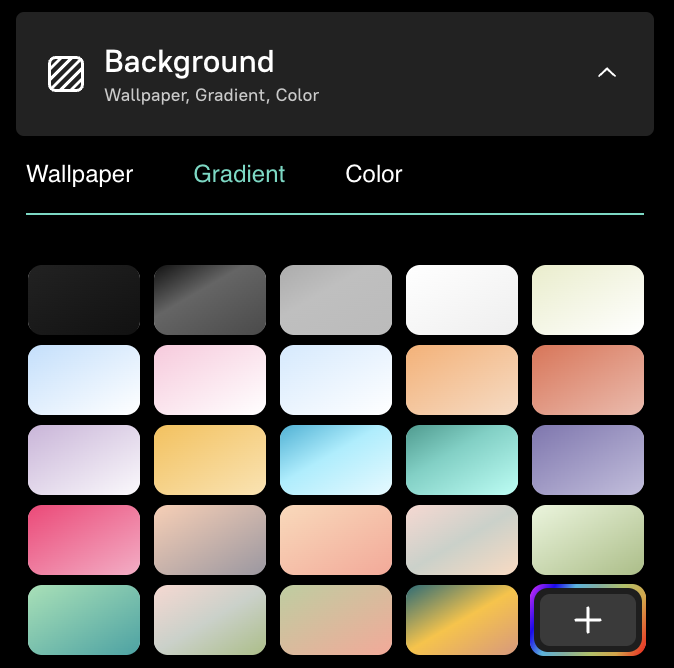The height and width of the screenshot is (668, 674).
Task: Choose the dark teal to yellow gradient
Action: click(x=462, y=619)
